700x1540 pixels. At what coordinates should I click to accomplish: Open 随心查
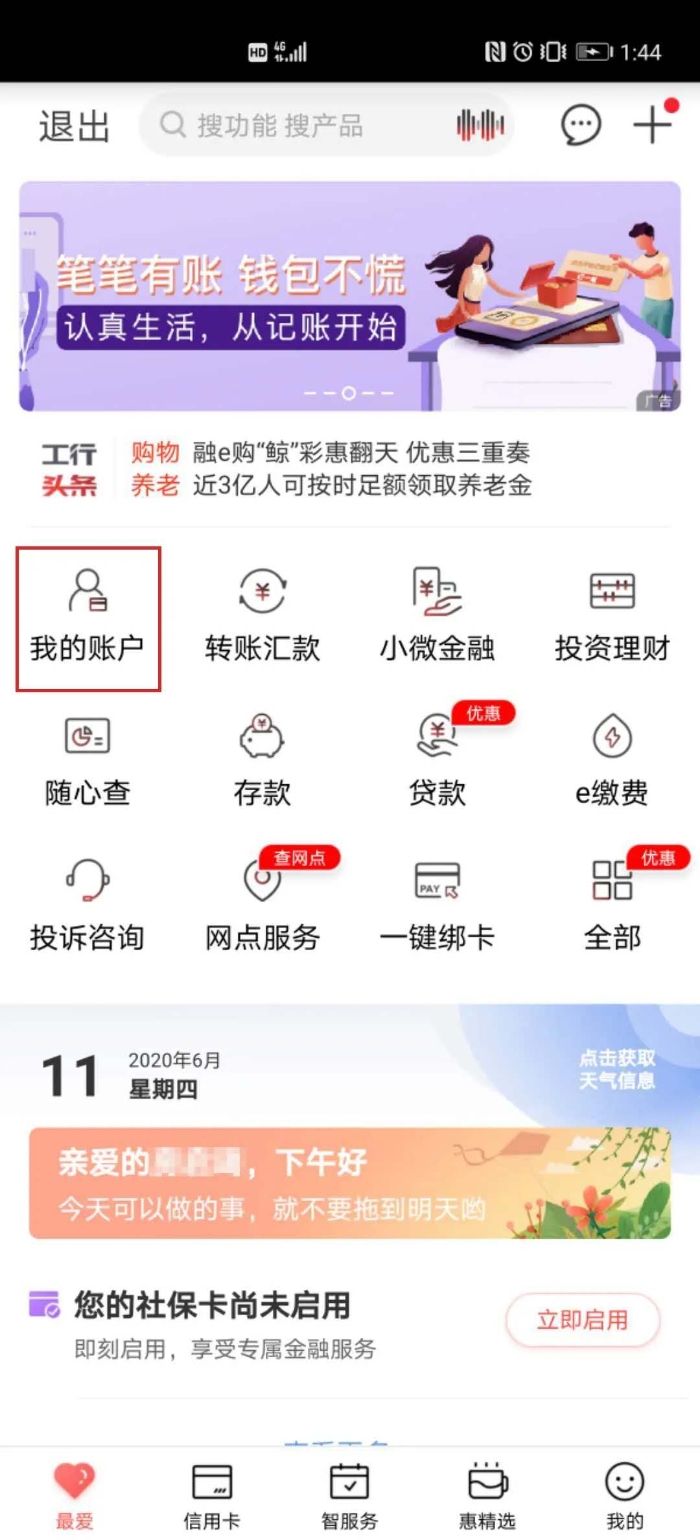(x=88, y=762)
